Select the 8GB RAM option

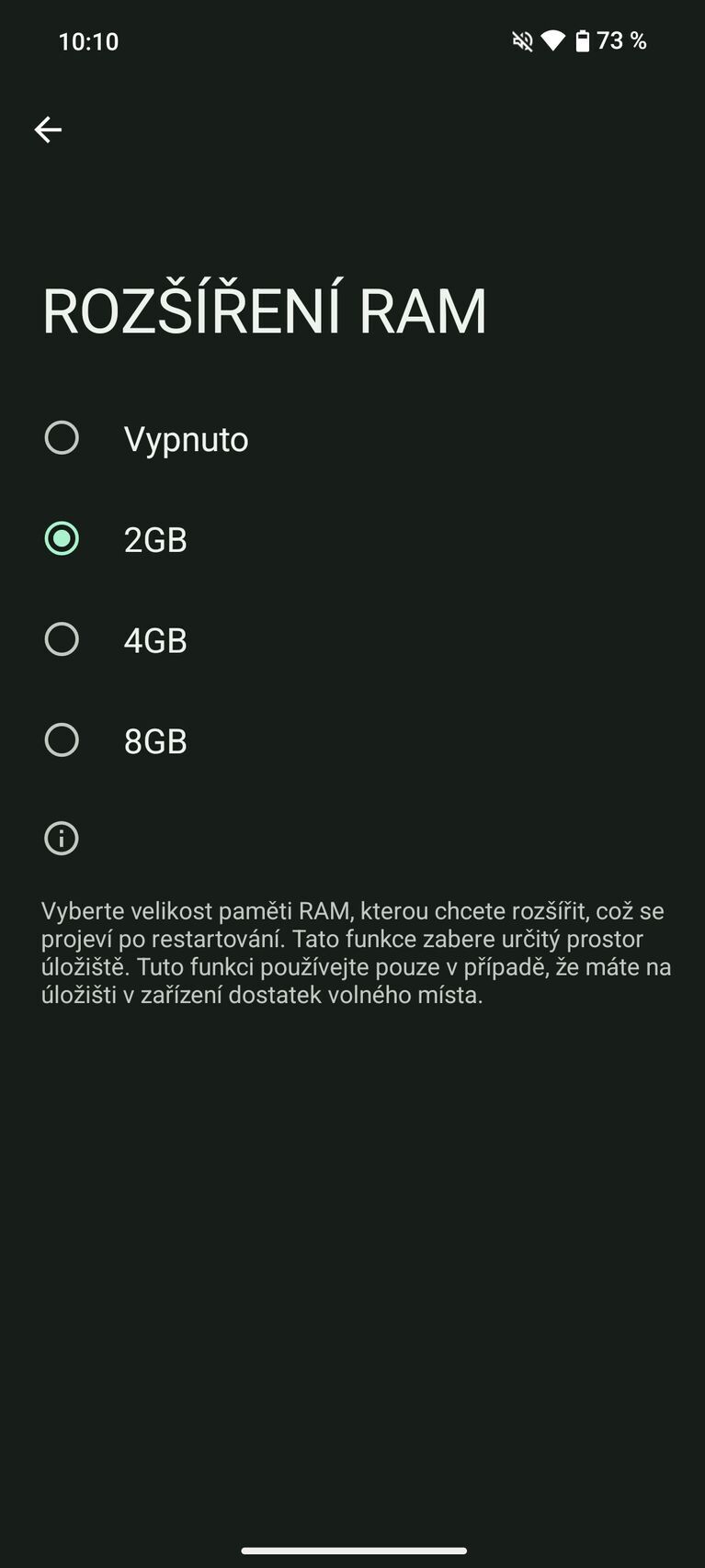click(x=61, y=739)
